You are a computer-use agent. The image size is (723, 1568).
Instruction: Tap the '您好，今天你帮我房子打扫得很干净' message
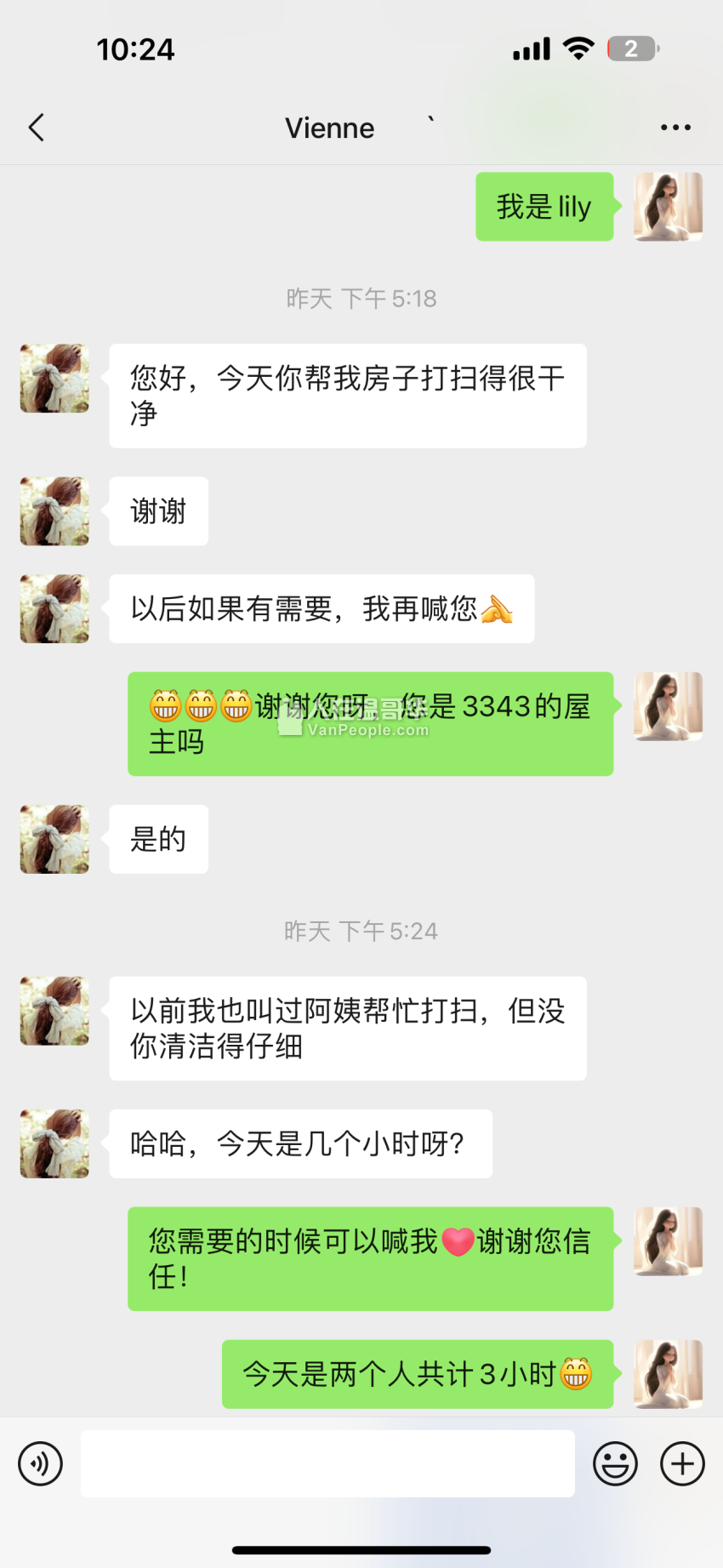pos(347,396)
